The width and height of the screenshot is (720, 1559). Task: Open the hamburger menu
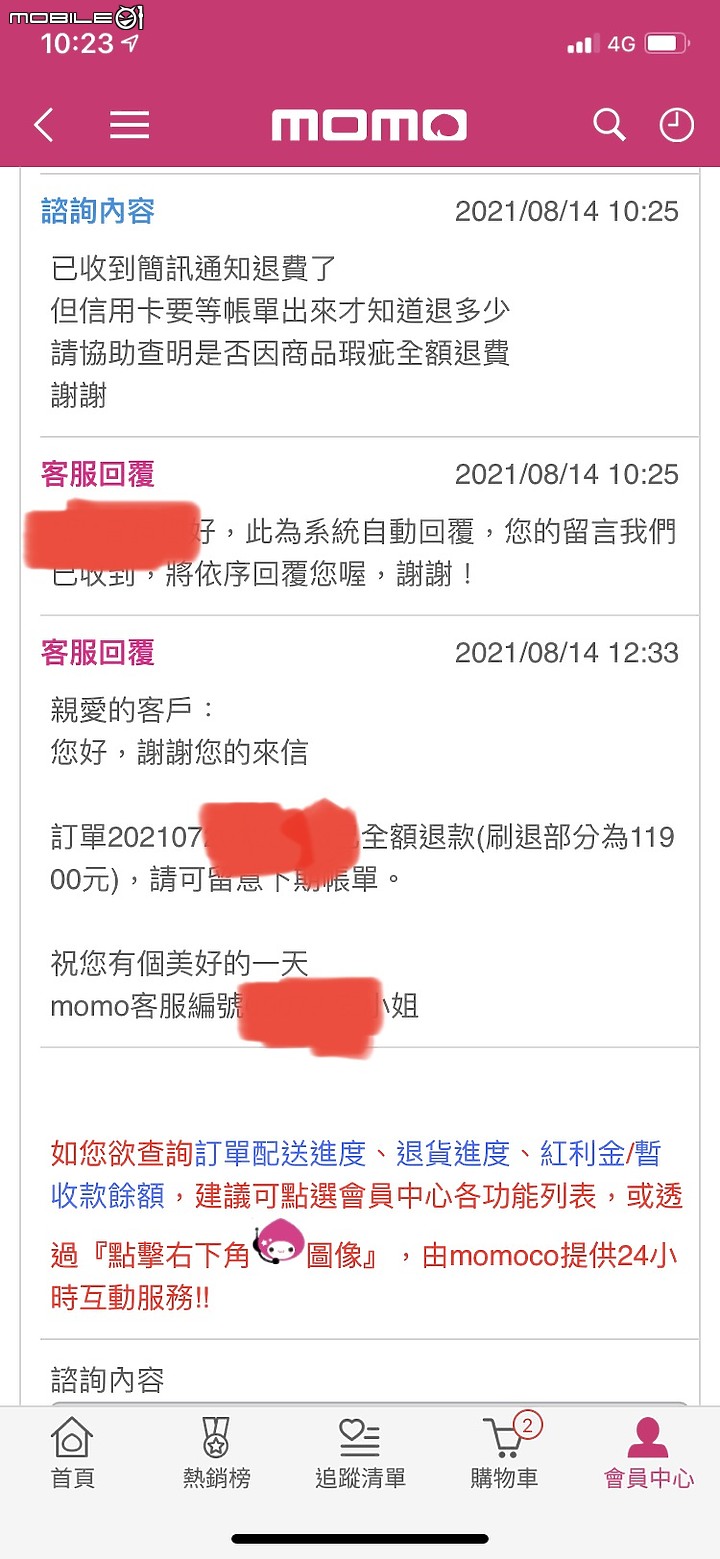pos(129,125)
